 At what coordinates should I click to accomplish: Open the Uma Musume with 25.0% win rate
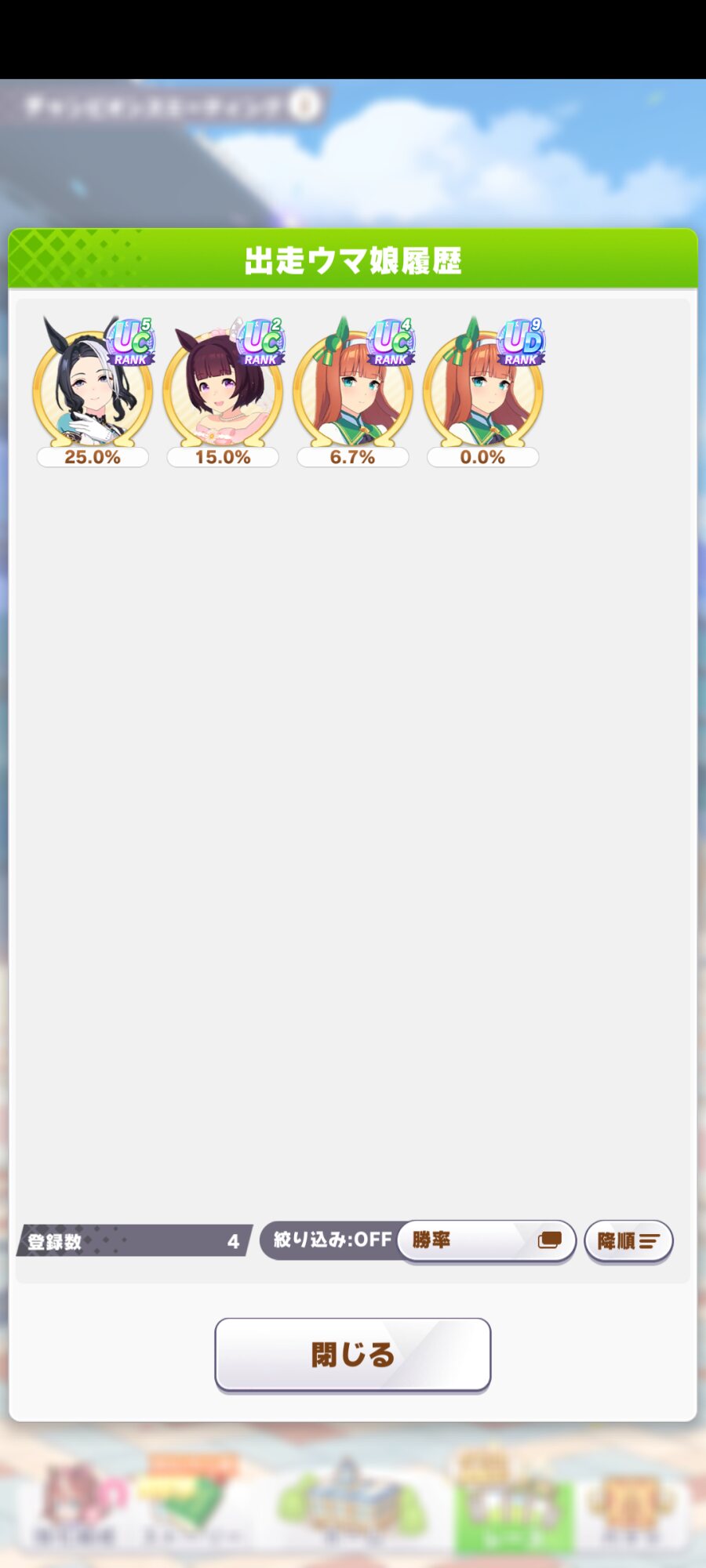[93, 392]
